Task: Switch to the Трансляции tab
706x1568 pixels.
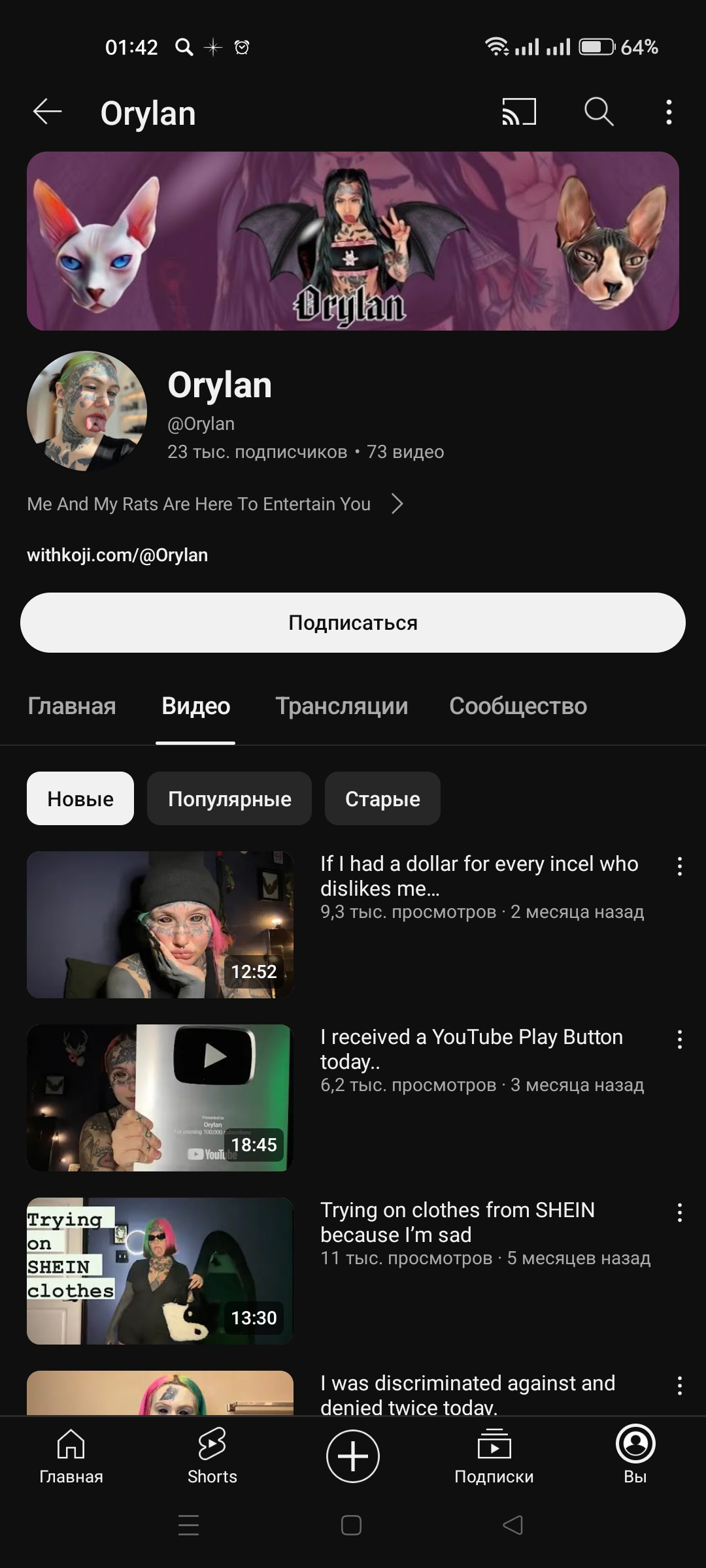Action: tap(342, 706)
